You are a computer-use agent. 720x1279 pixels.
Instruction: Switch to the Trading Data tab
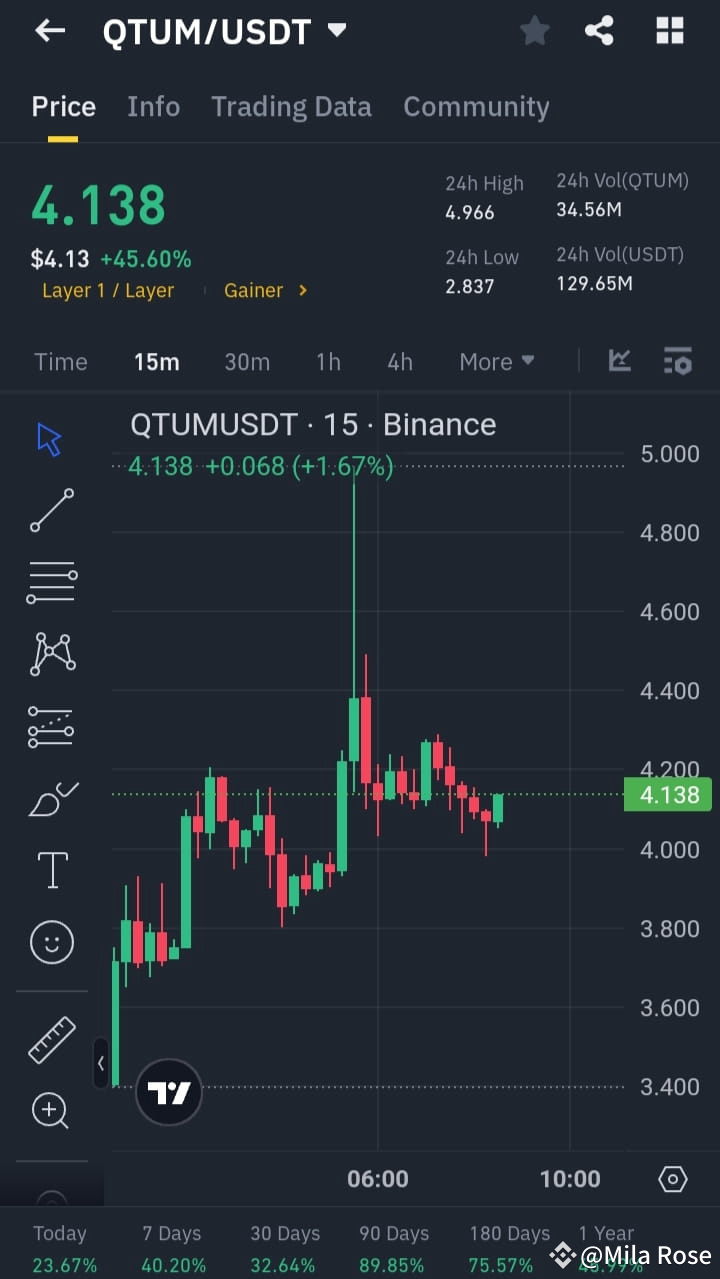pos(291,107)
